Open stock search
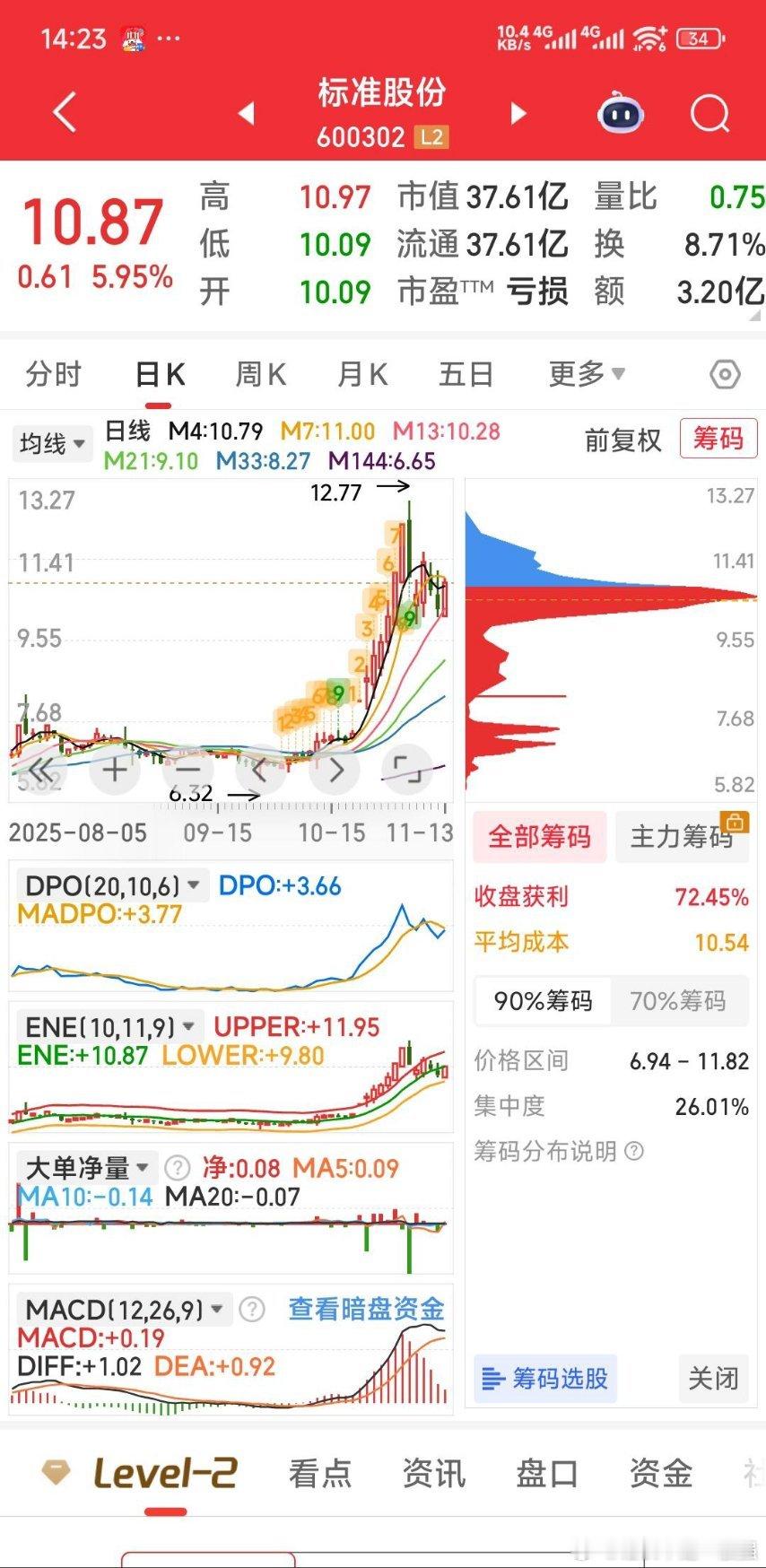The width and height of the screenshot is (766, 1568). click(709, 114)
